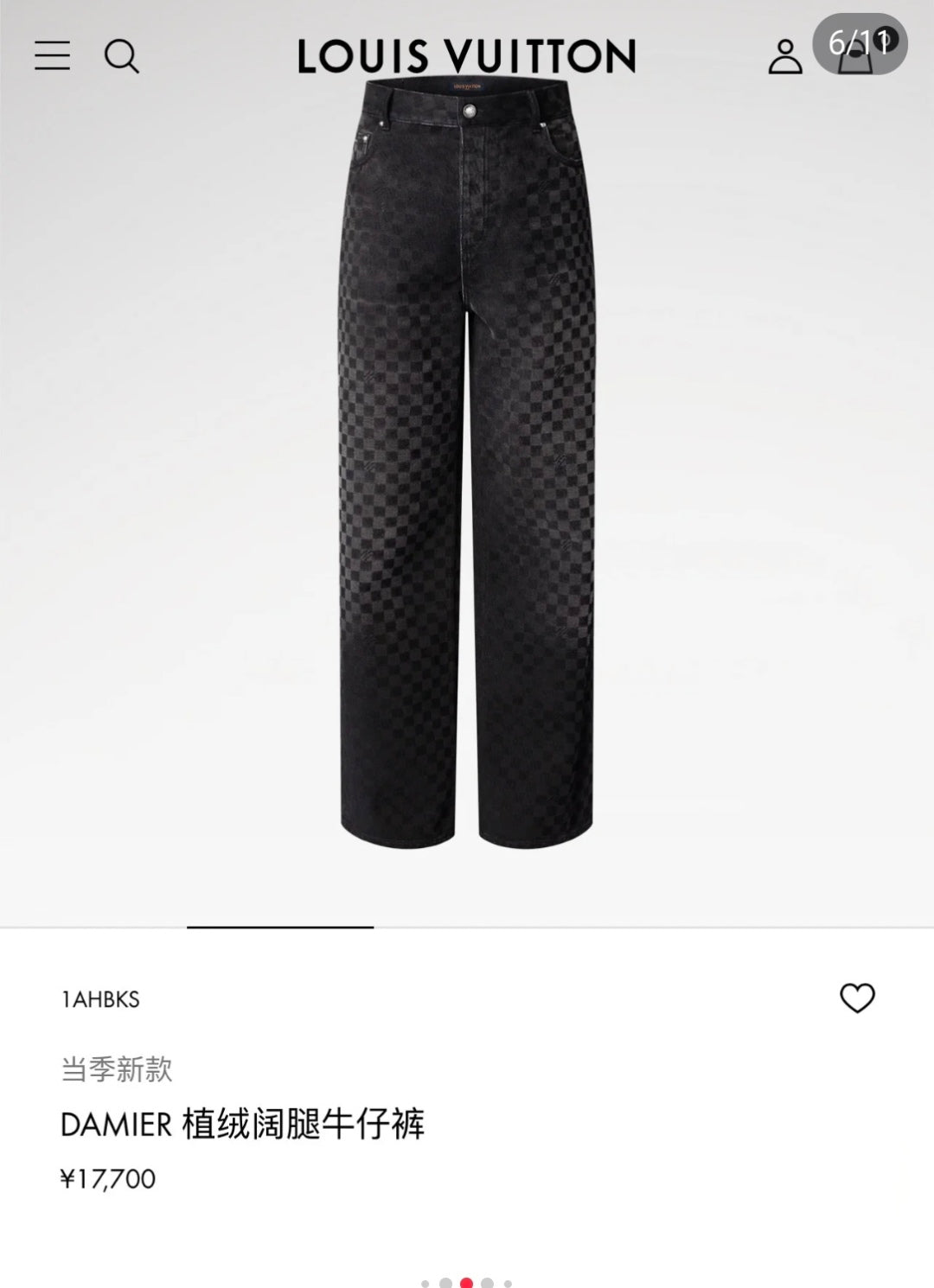Open the search magnifier
Image resolution: width=934 pixels, height=1288 pixels.
pyautogui.click(x=121, y=57)
